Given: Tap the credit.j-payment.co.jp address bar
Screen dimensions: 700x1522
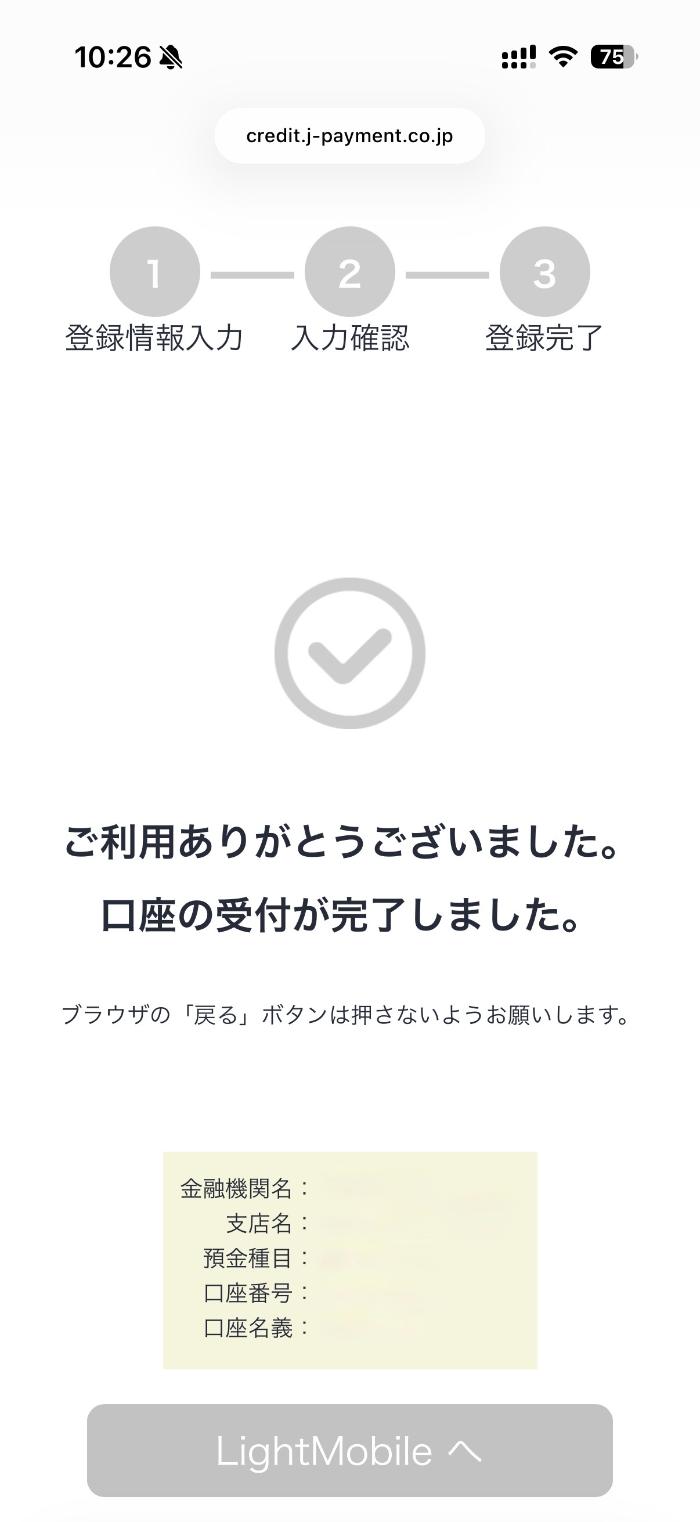Looking at the screenshot, I should pos(349,136).
